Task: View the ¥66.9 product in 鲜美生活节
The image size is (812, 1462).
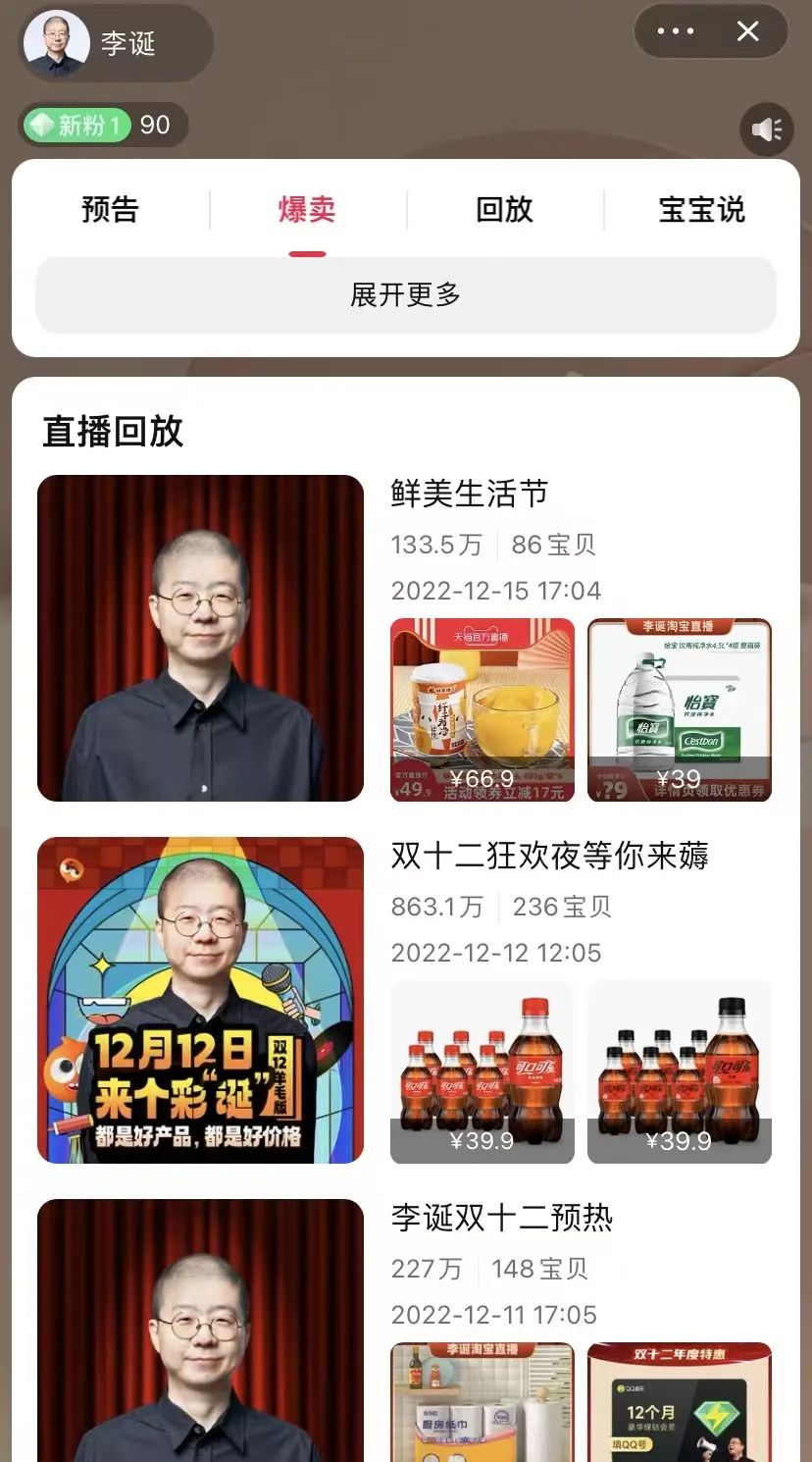Action: 482,709
